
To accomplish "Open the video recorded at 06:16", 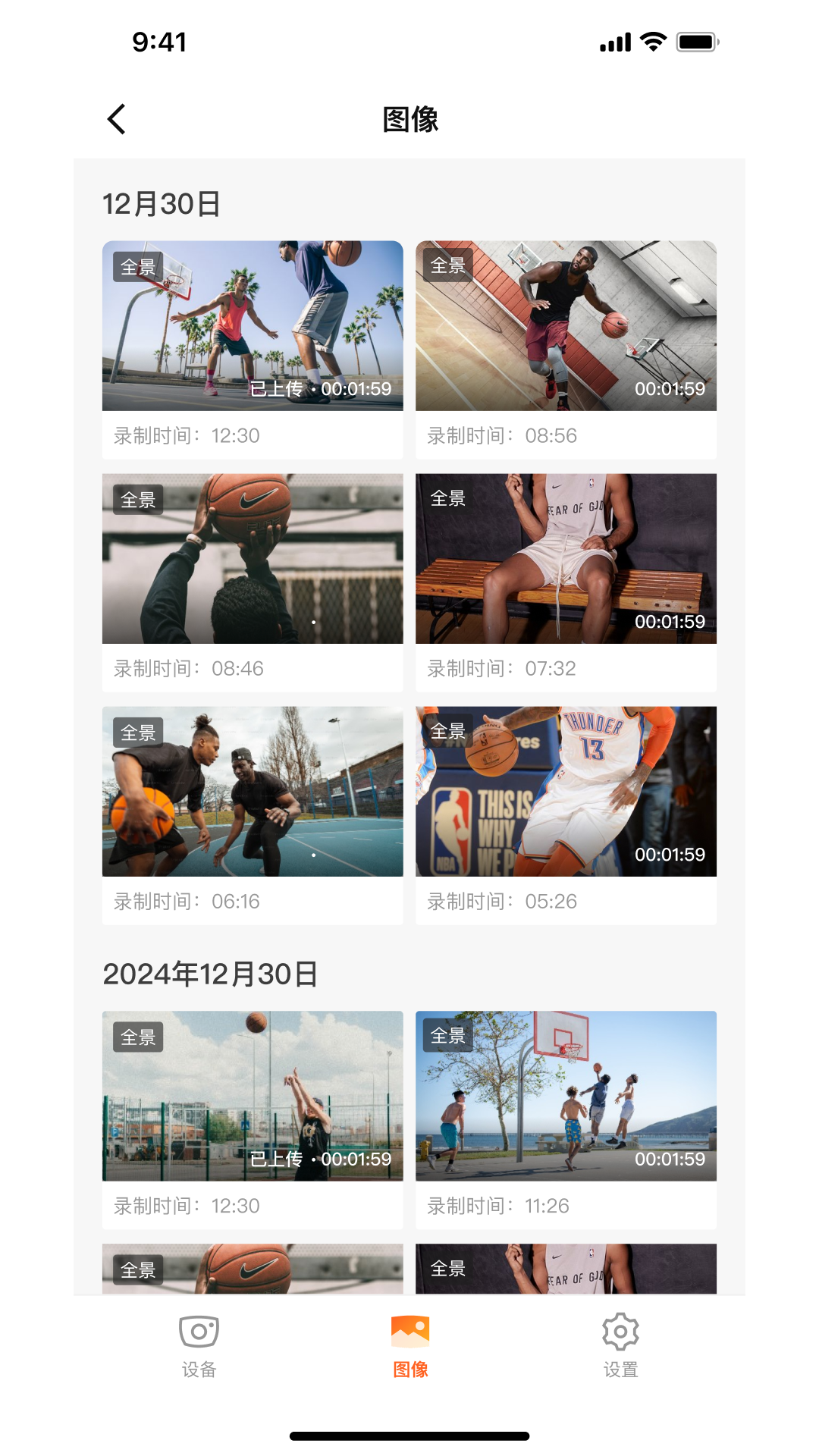I will (x=252, y=792).
